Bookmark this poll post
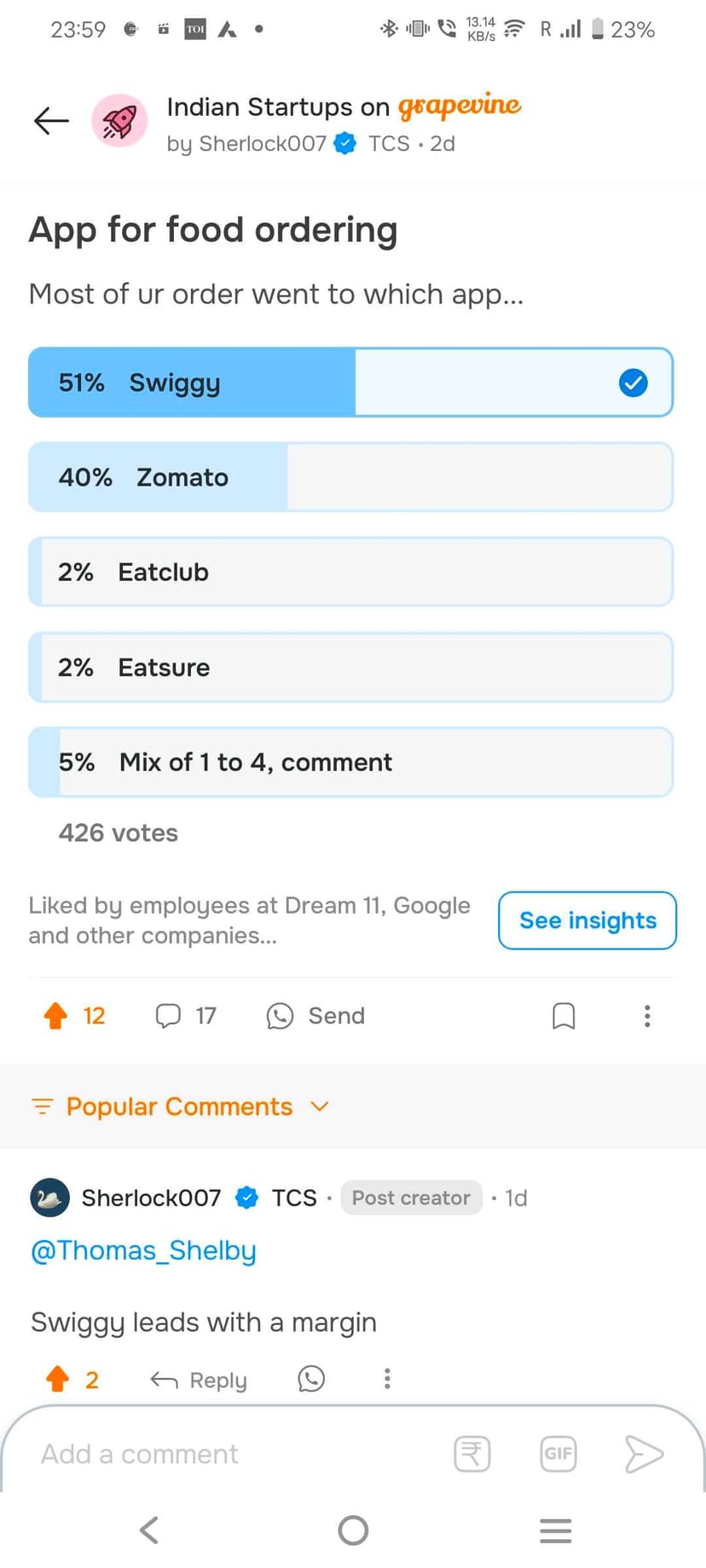Image resolution: width=706 pixels, height=1568 pixels. [563, 1016]
